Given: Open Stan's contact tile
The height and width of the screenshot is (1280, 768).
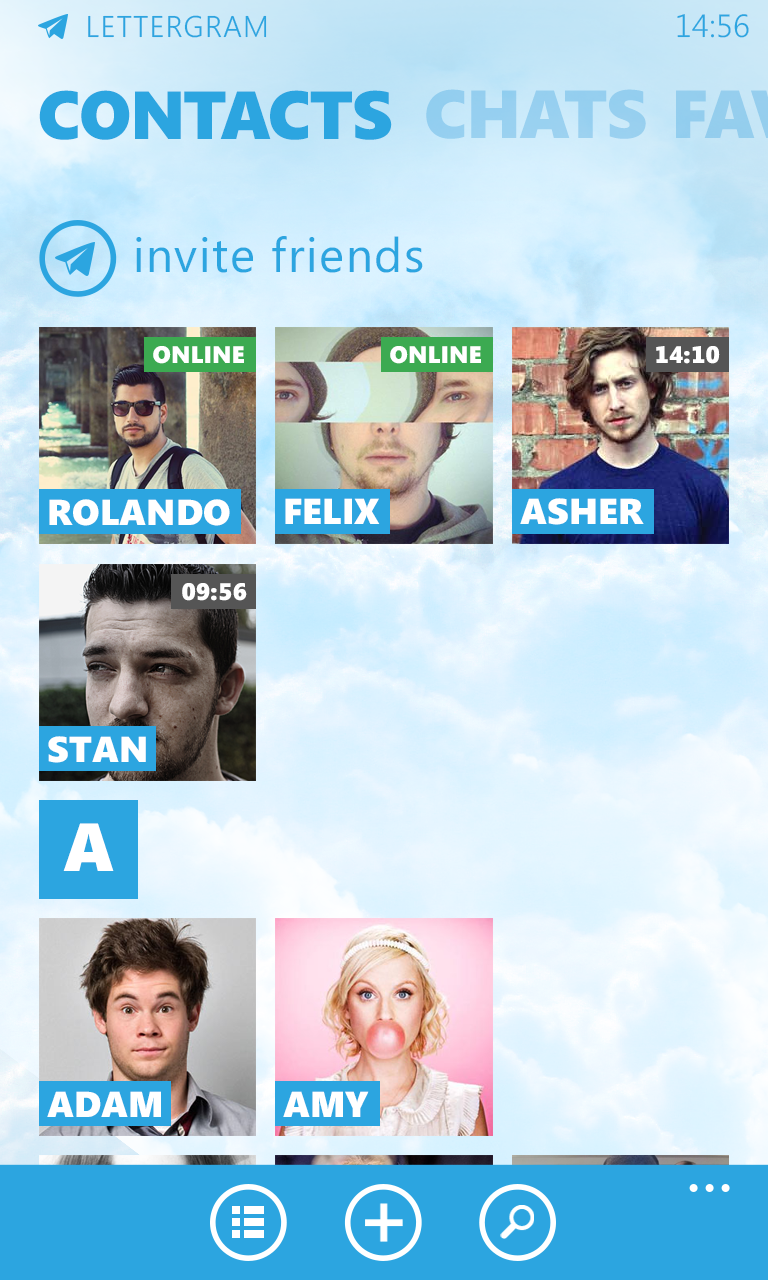Looking at the screenshot, I should click(147, 672).
